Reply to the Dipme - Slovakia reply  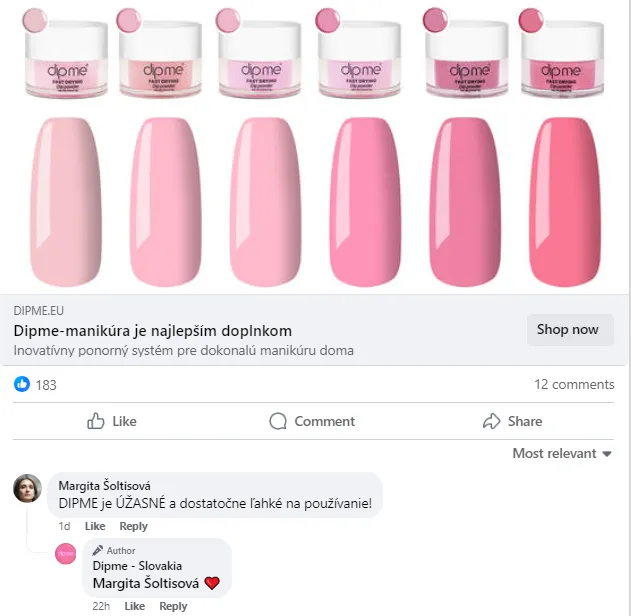click(x=173, y=606)
